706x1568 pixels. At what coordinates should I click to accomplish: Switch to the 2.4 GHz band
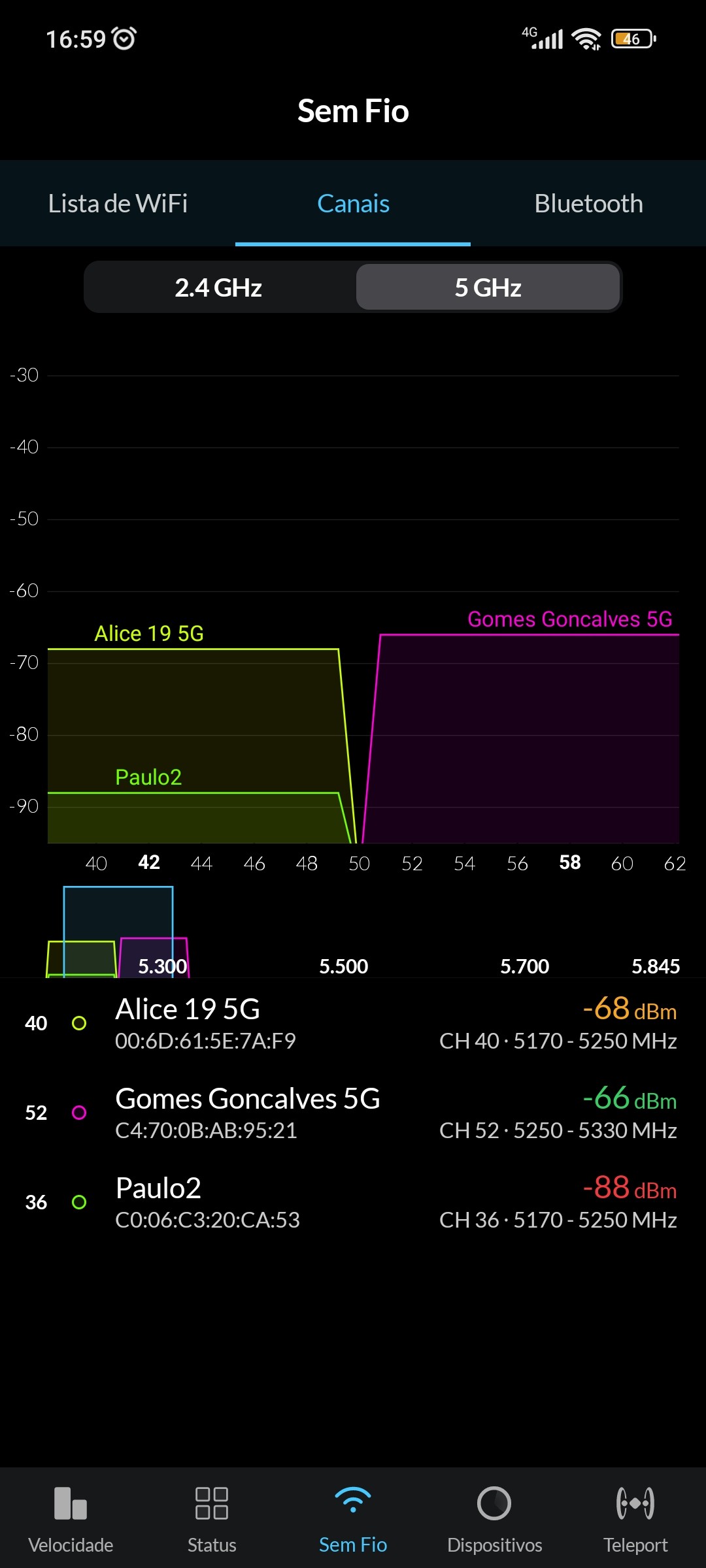[x=218, y=287]
